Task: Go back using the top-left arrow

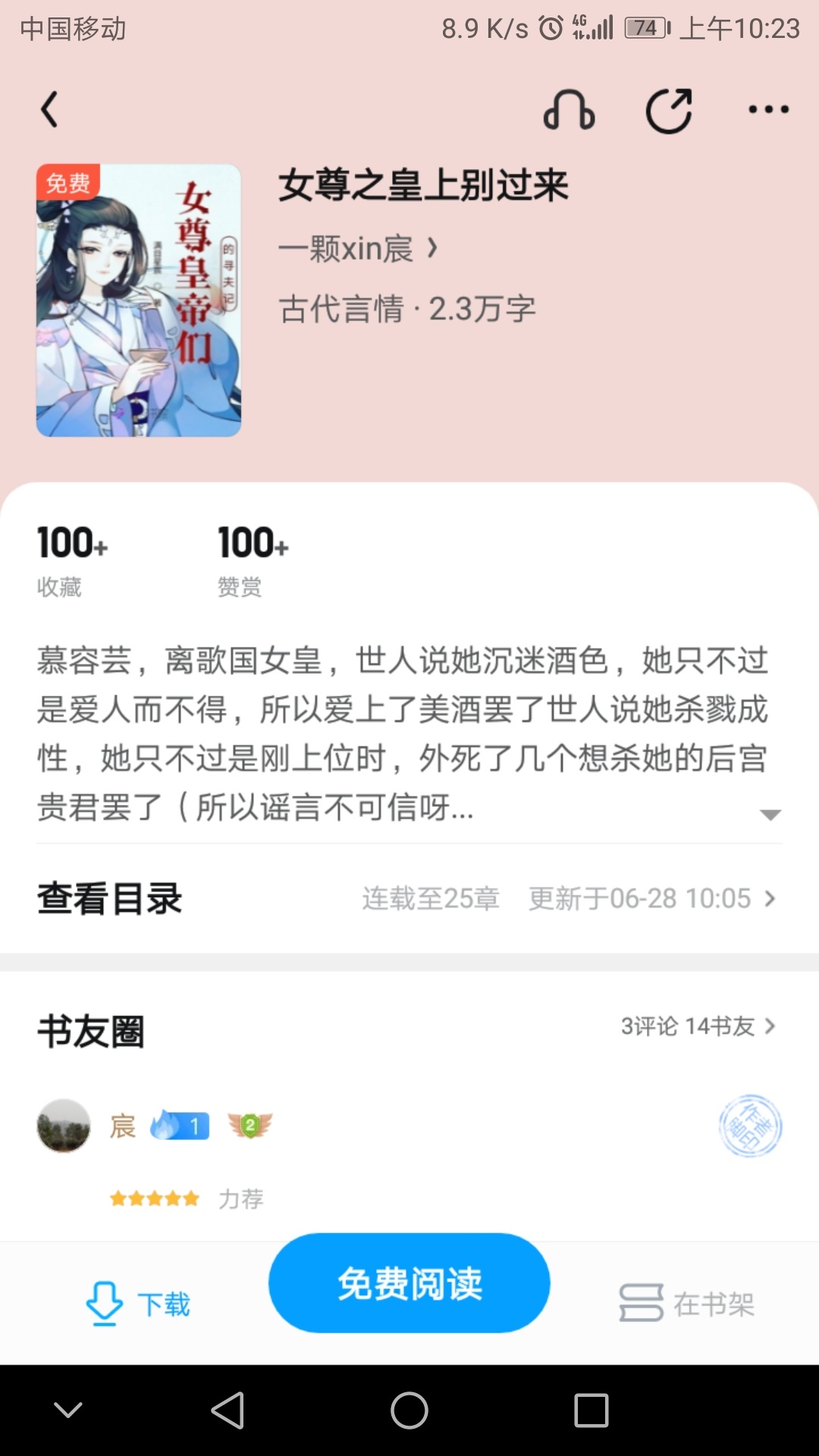Action: [50, 110]
